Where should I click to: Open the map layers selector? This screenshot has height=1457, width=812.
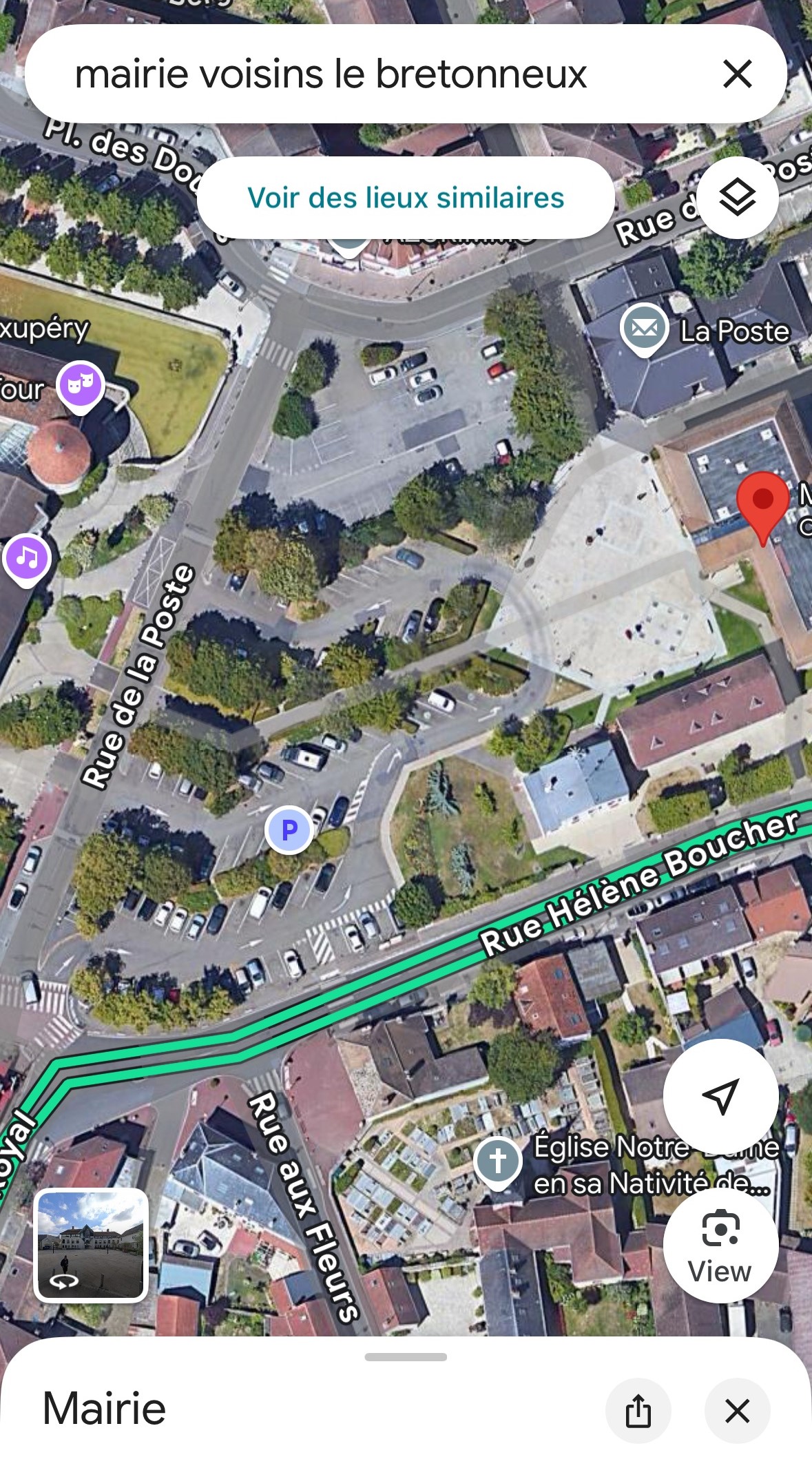pyautogui.click(x=738, y=198)
